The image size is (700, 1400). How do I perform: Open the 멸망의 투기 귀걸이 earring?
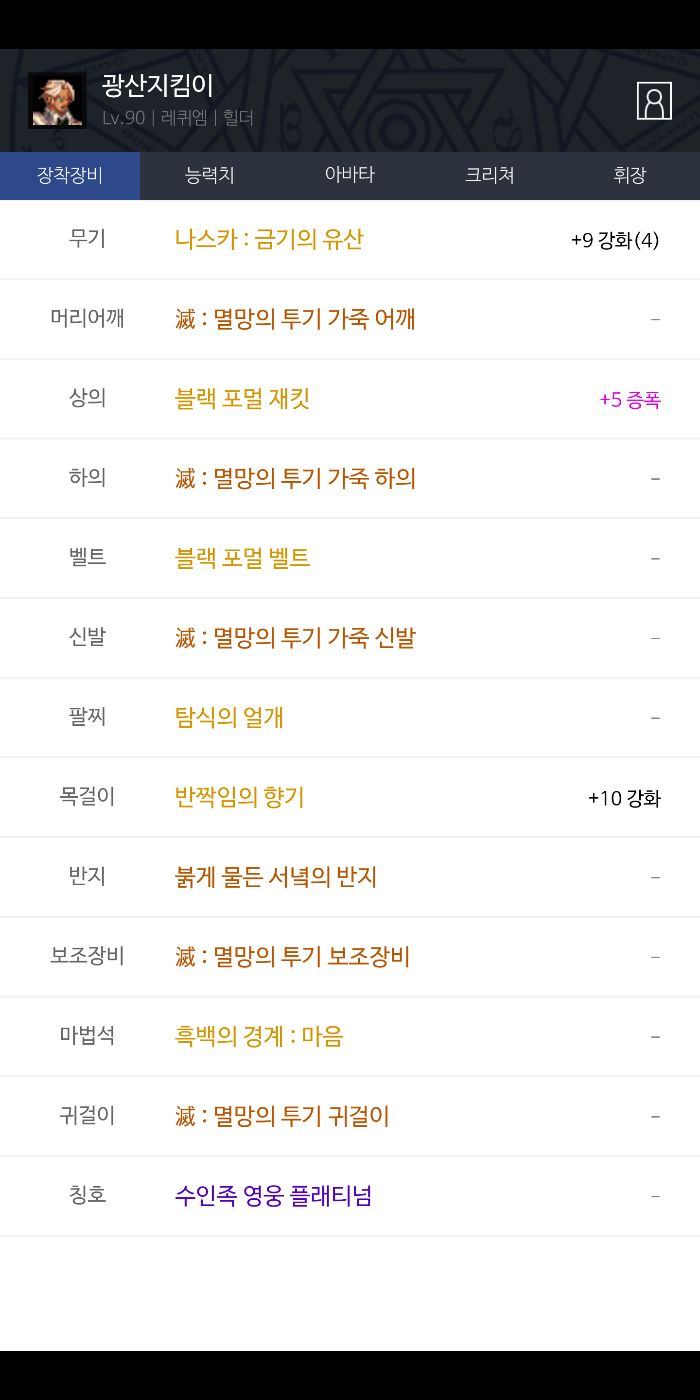click(282, 1116)
